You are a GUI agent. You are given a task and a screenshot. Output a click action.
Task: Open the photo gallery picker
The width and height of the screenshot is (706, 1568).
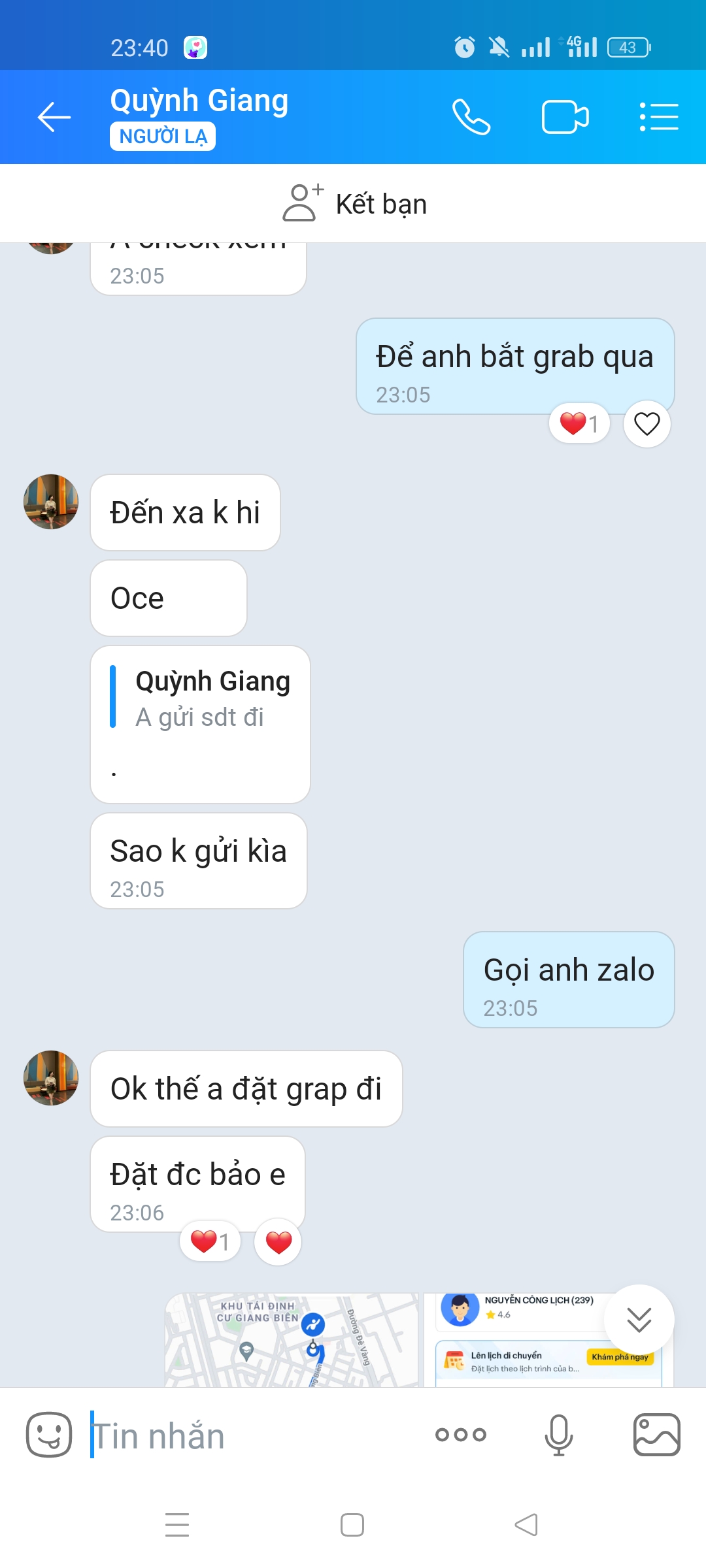[656, 1435]
